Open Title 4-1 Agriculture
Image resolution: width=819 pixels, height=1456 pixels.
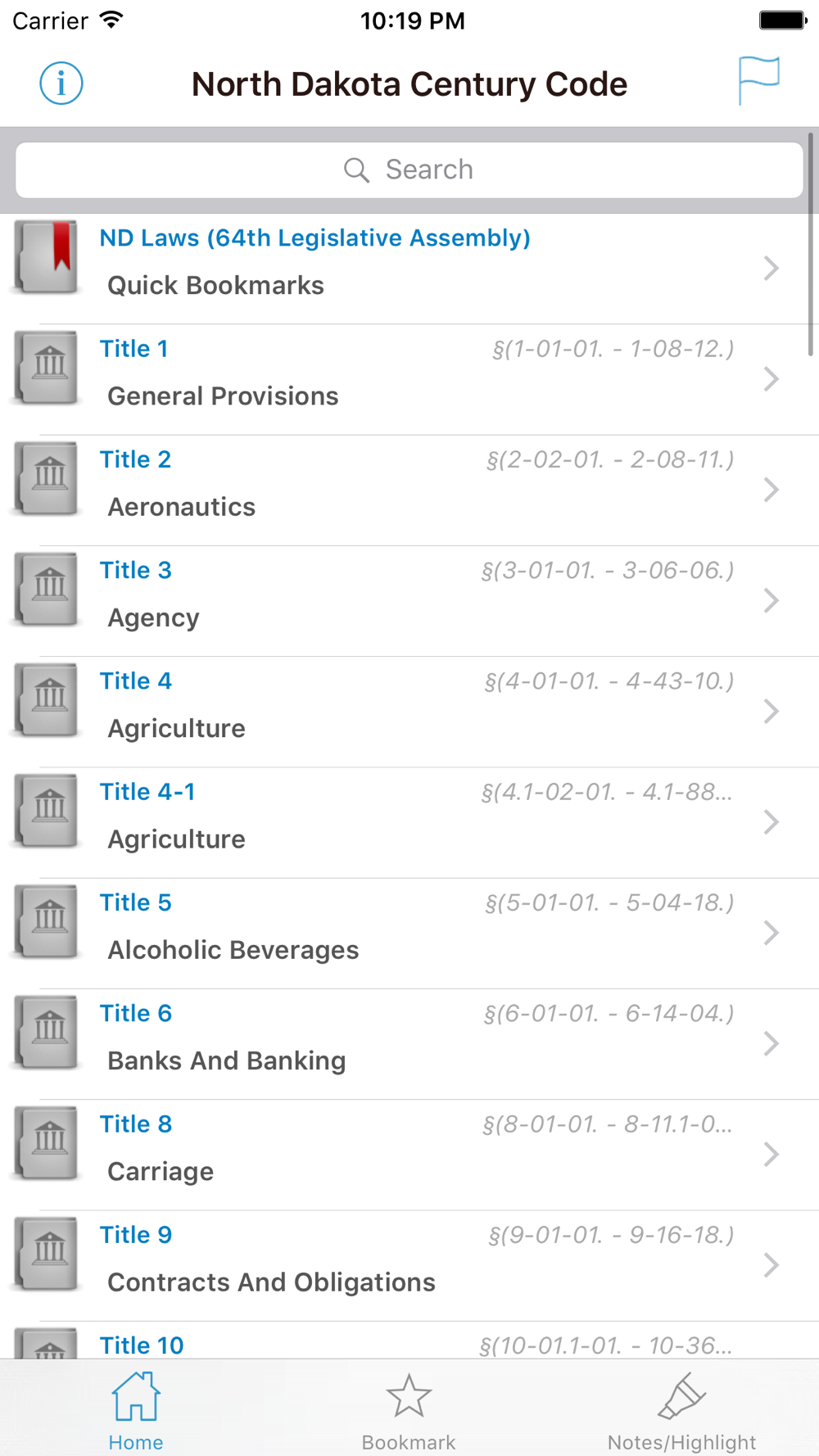click(x=409, y=821)
